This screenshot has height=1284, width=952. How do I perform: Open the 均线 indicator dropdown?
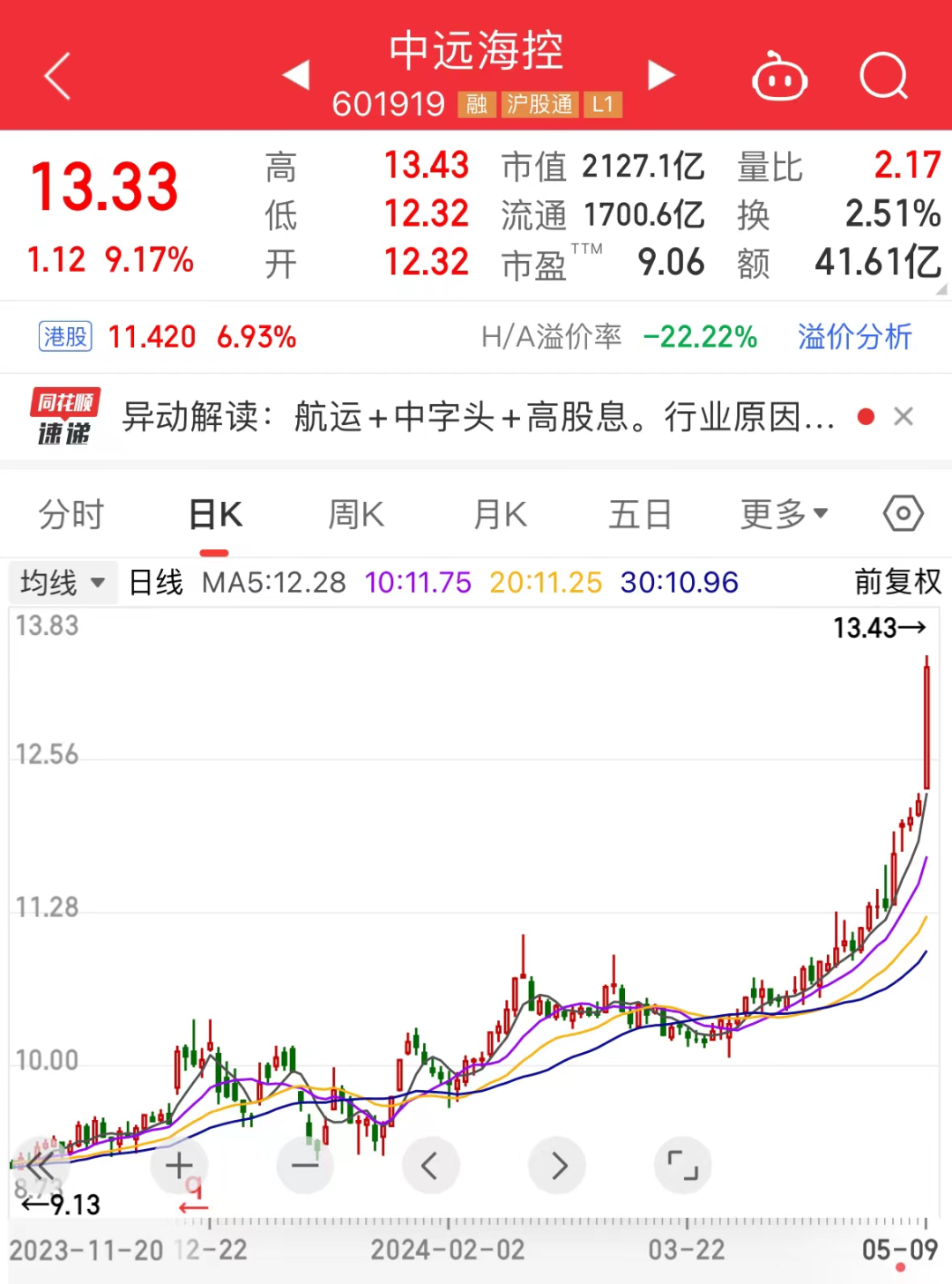tap(63, 583)
